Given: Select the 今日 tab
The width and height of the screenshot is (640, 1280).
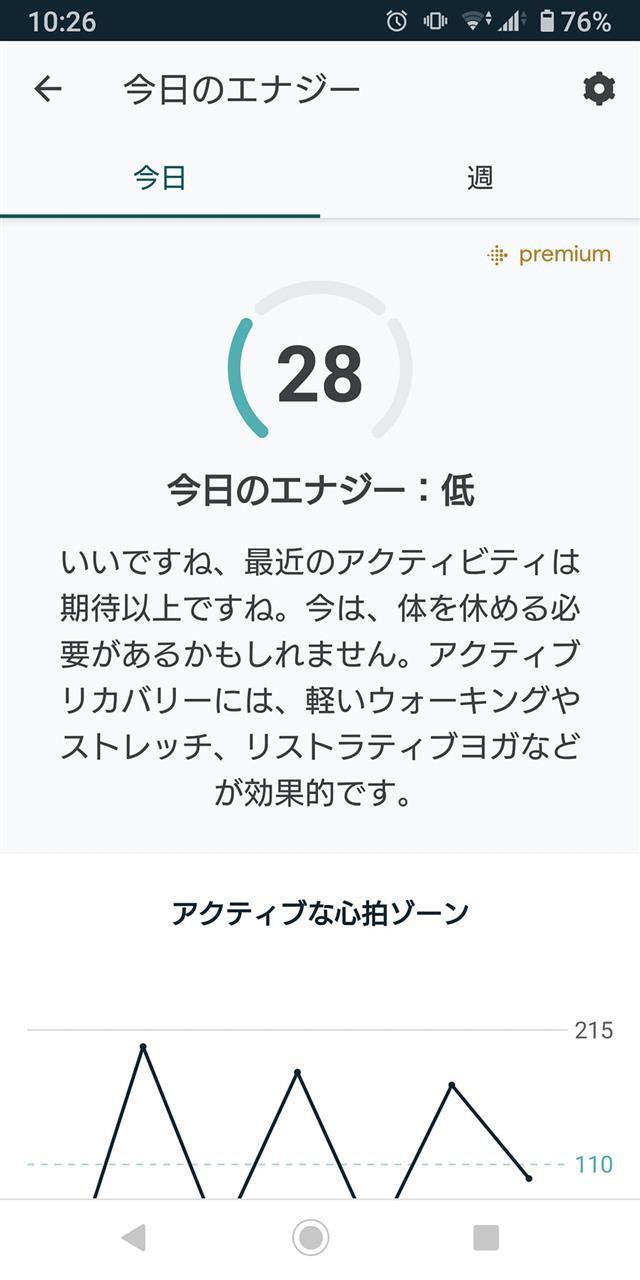Looking at the screenshot, I should coord(160,179).
